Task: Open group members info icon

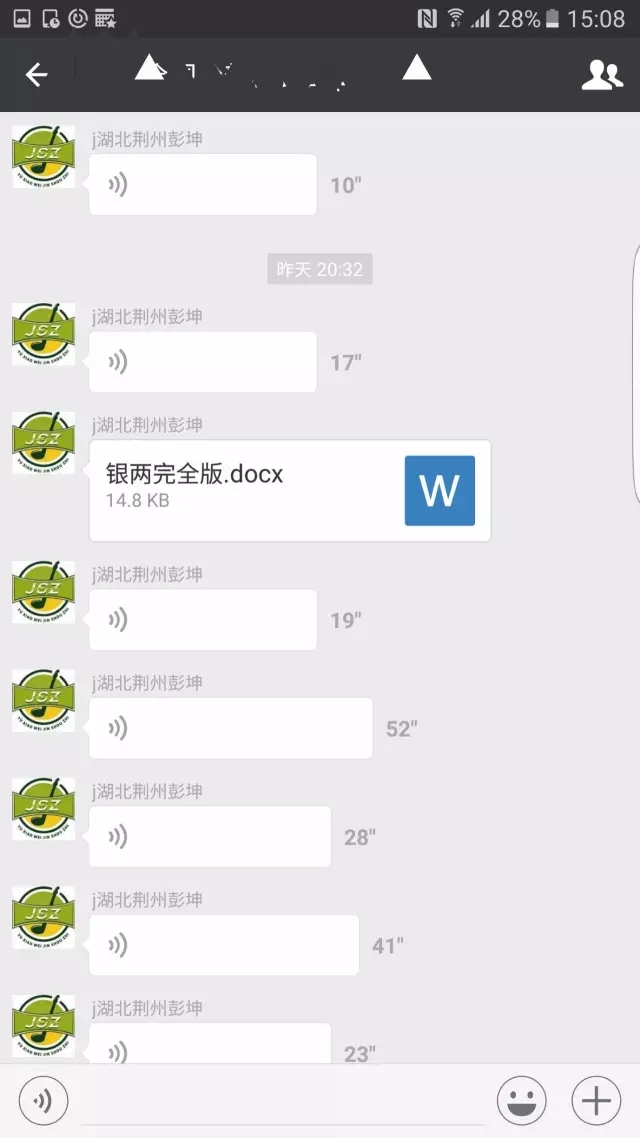Action: pyautogui.click(x=601, y=75)
